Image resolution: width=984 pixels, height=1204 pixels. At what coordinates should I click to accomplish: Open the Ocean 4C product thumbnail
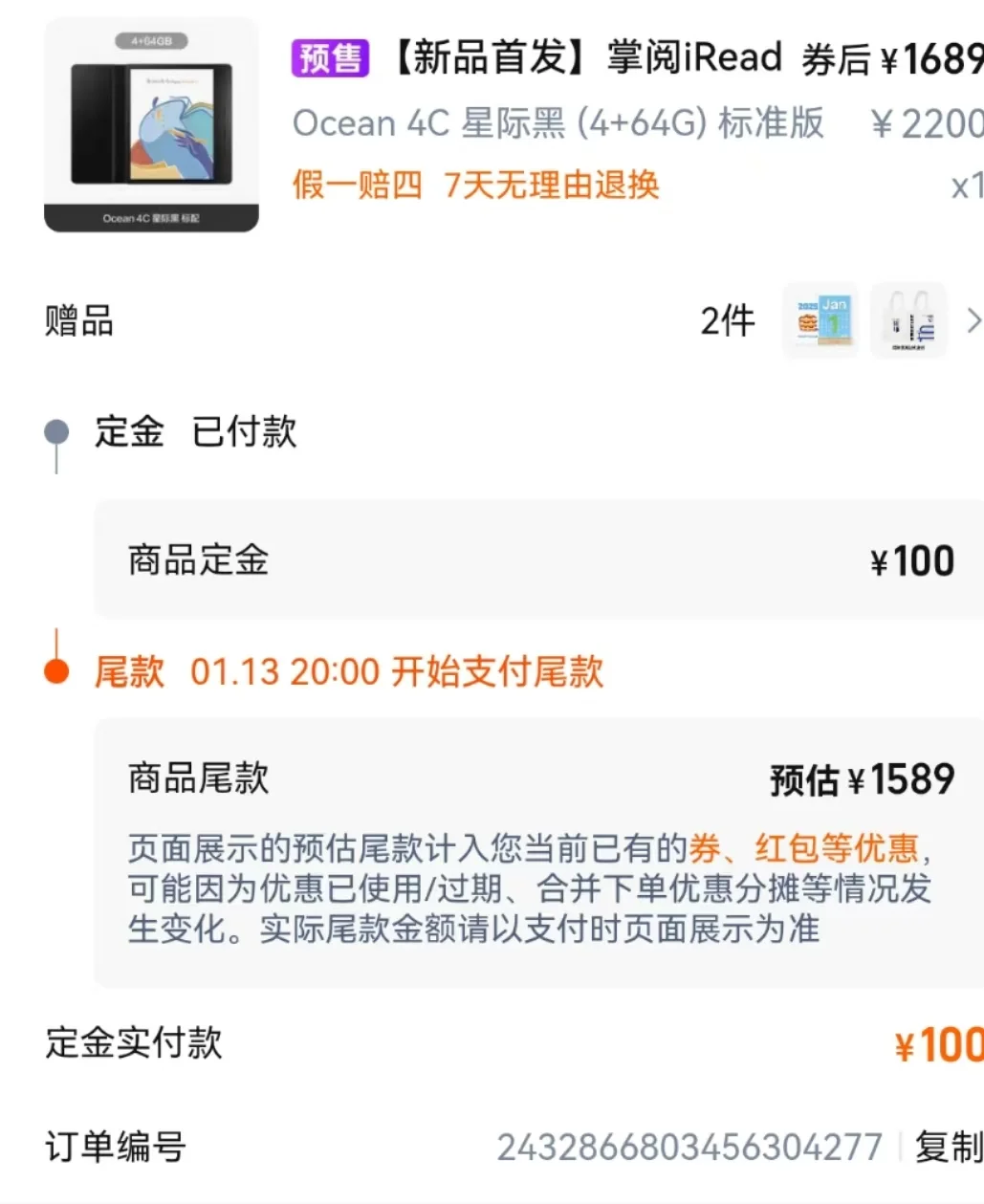tap(151, 124)
